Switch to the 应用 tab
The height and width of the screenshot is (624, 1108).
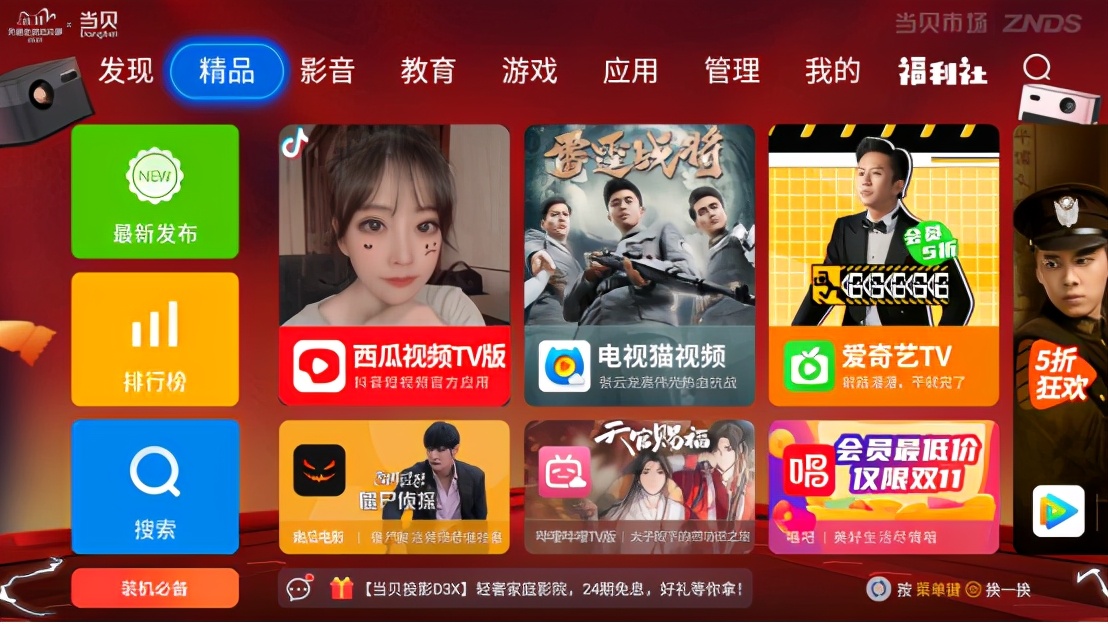[x=630, y=71]
